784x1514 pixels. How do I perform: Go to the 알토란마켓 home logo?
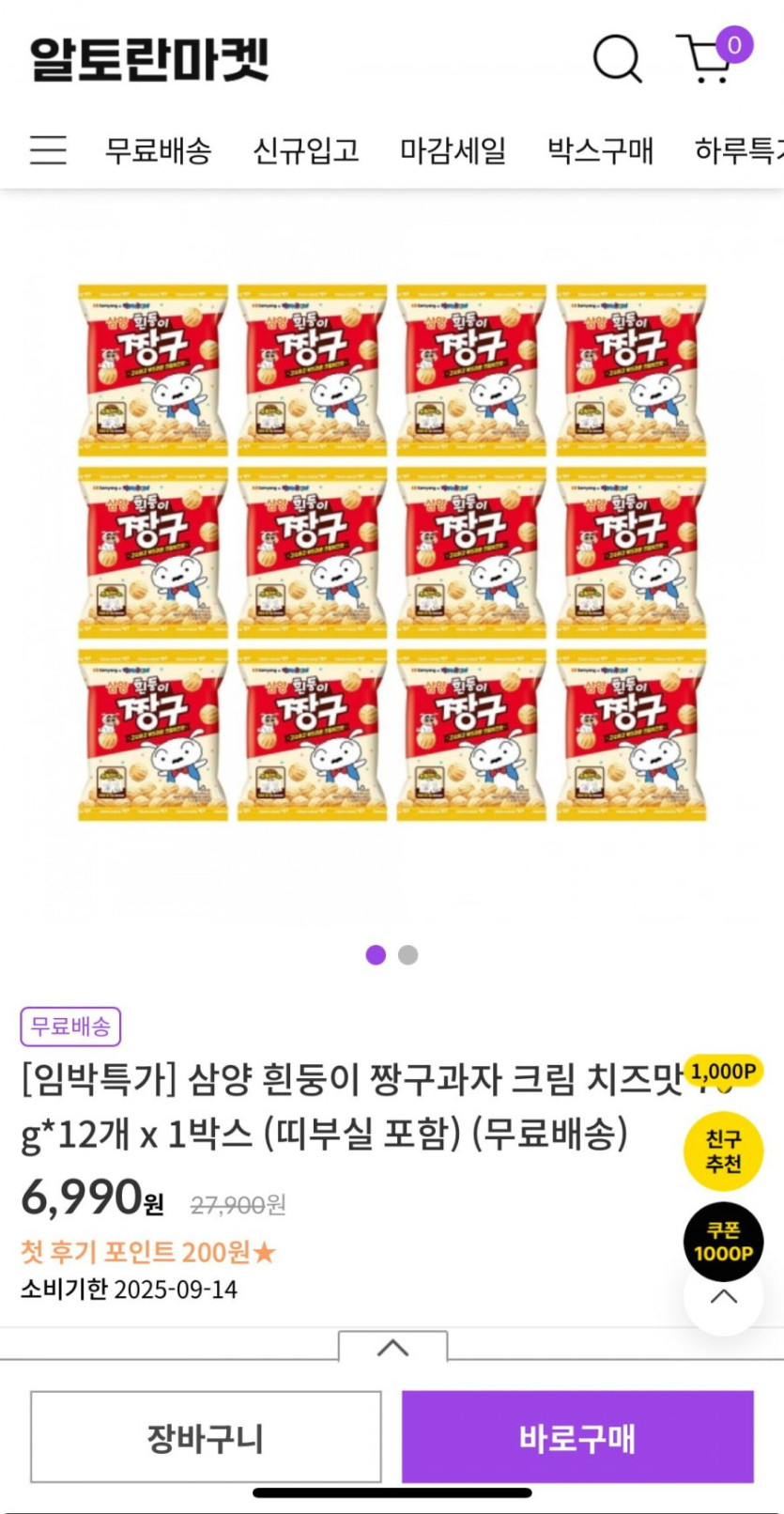pos(149,59)
